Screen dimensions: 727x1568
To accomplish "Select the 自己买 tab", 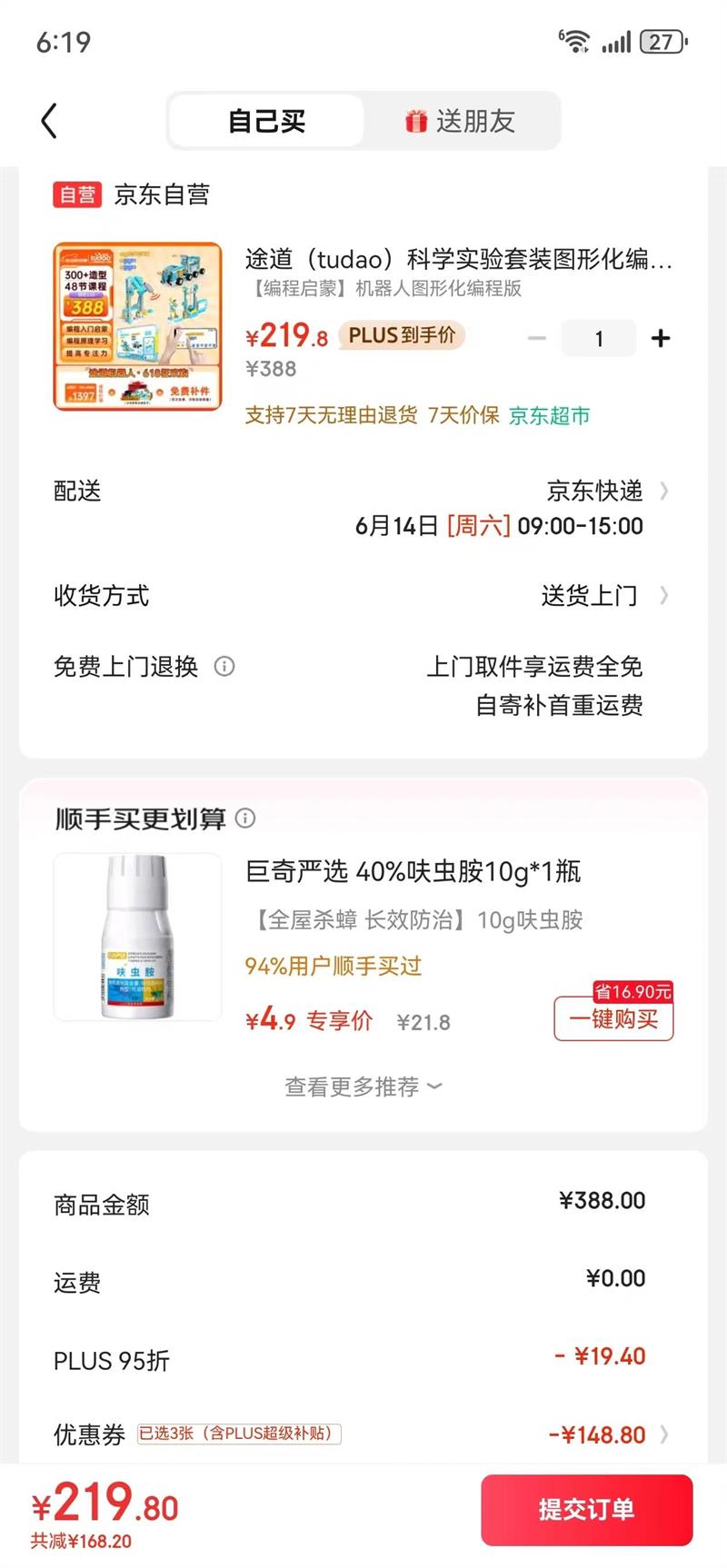I will (267, 121).
